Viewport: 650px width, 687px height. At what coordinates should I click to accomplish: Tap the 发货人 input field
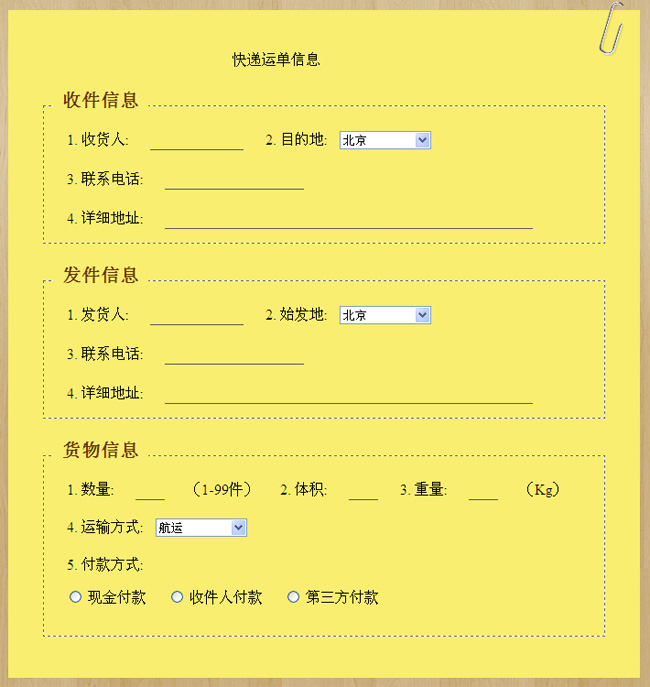(196, 315)
